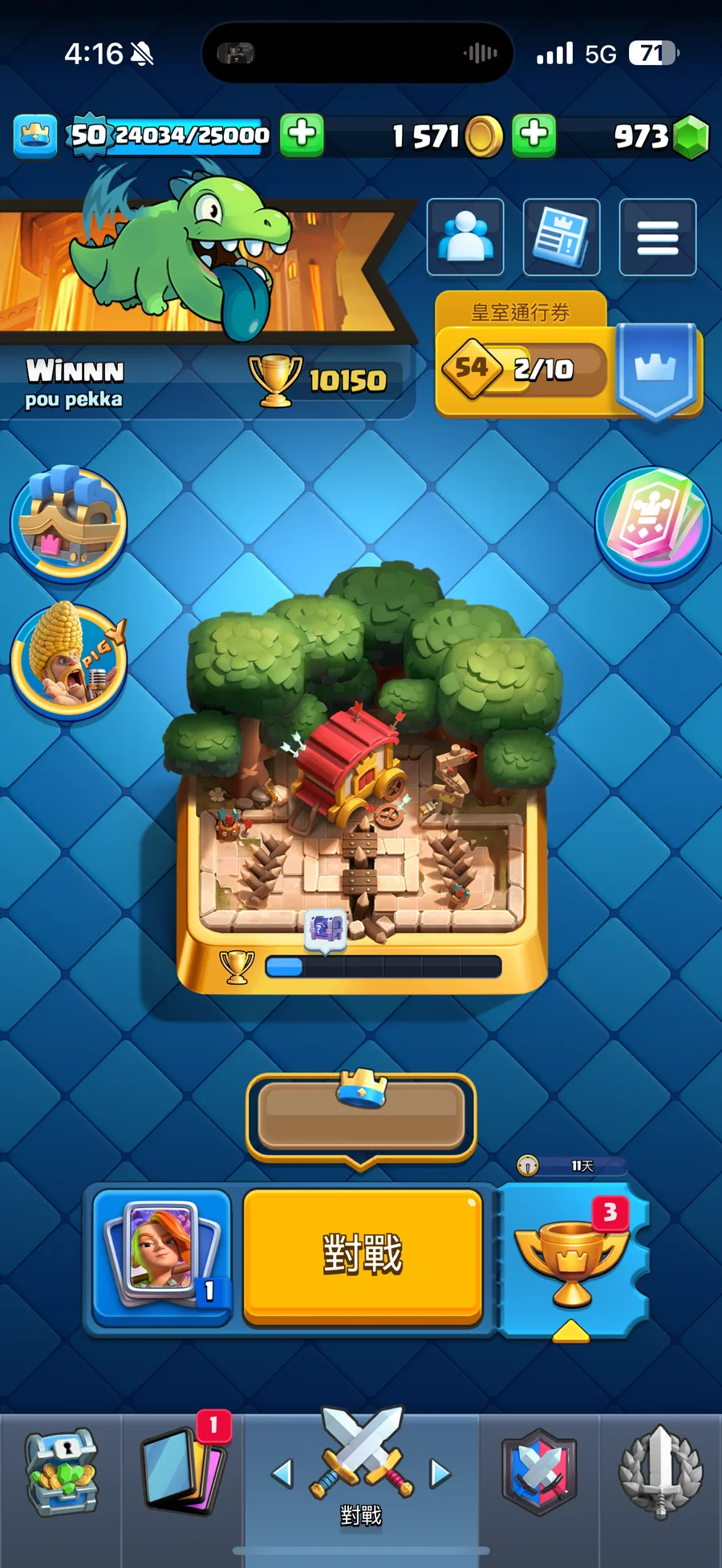View trophy road at 10150 trophies

[321, 381]
